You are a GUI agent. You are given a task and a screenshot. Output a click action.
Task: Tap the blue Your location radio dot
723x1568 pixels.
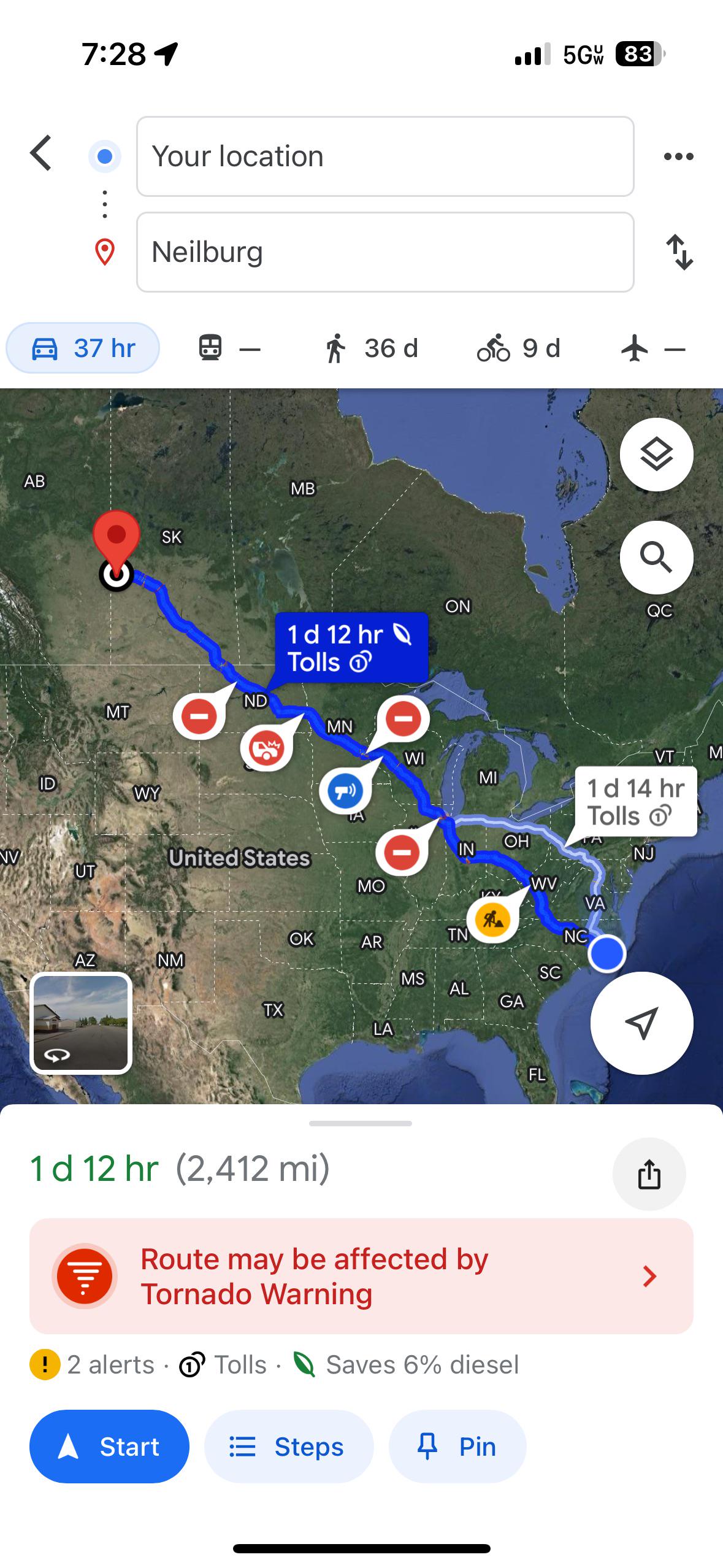(x=104, y=155)
